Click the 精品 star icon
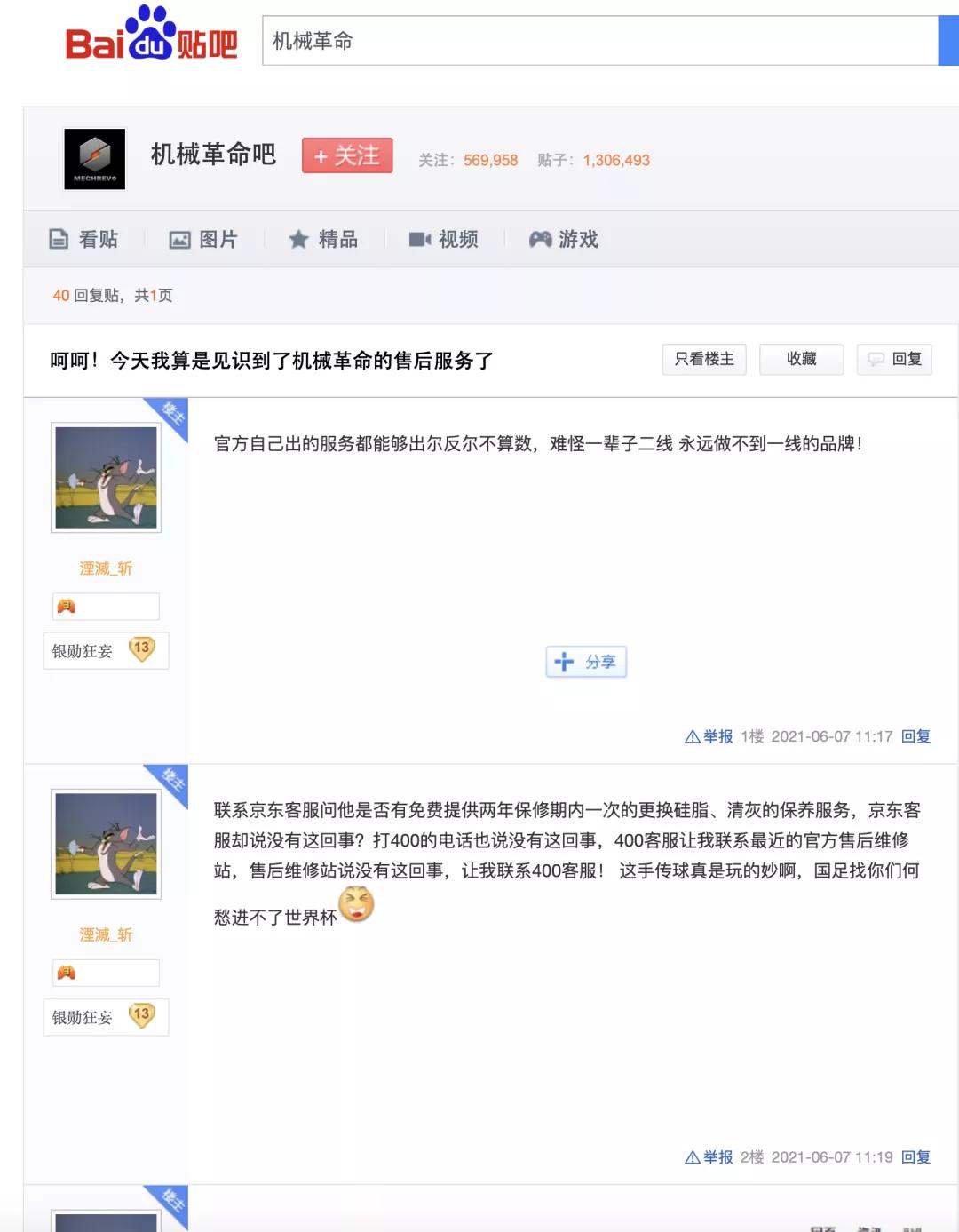 [298, 239]
